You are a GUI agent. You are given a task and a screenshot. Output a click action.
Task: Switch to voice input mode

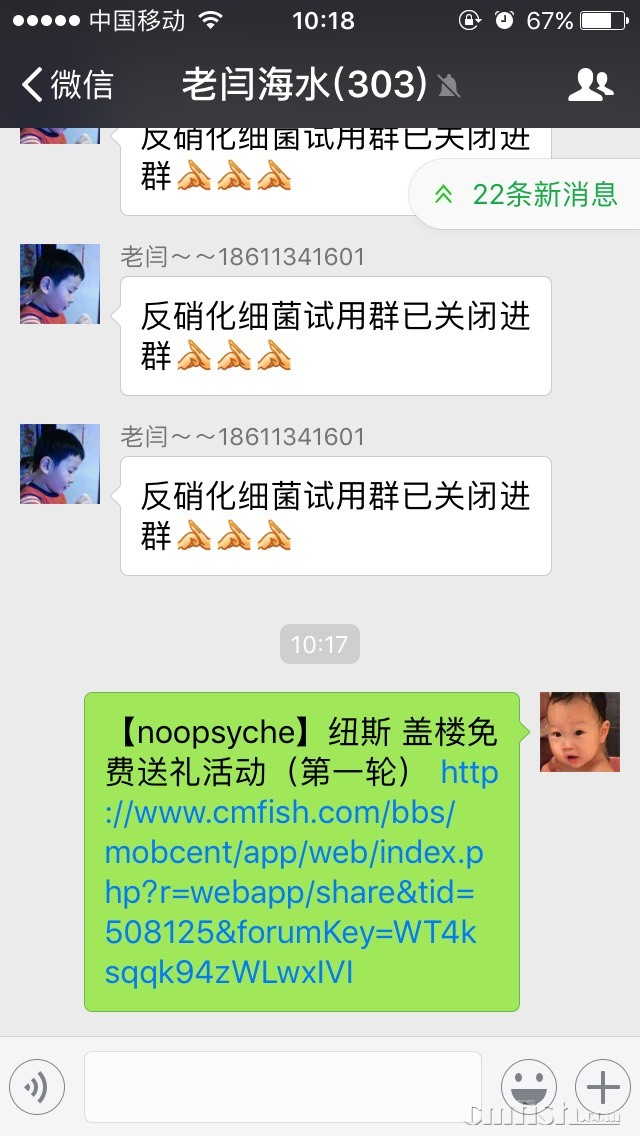pos(37,1087)
